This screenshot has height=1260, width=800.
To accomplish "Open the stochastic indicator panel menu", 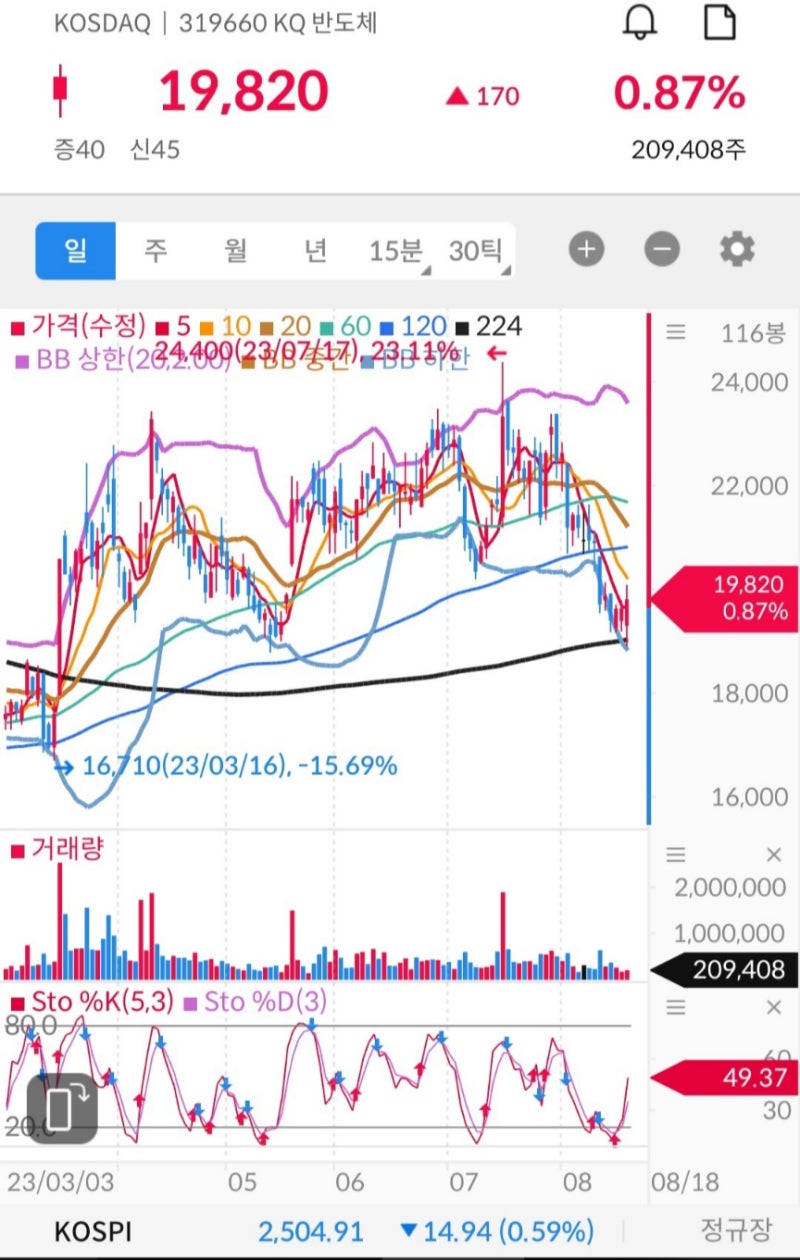I will 676,1007.
